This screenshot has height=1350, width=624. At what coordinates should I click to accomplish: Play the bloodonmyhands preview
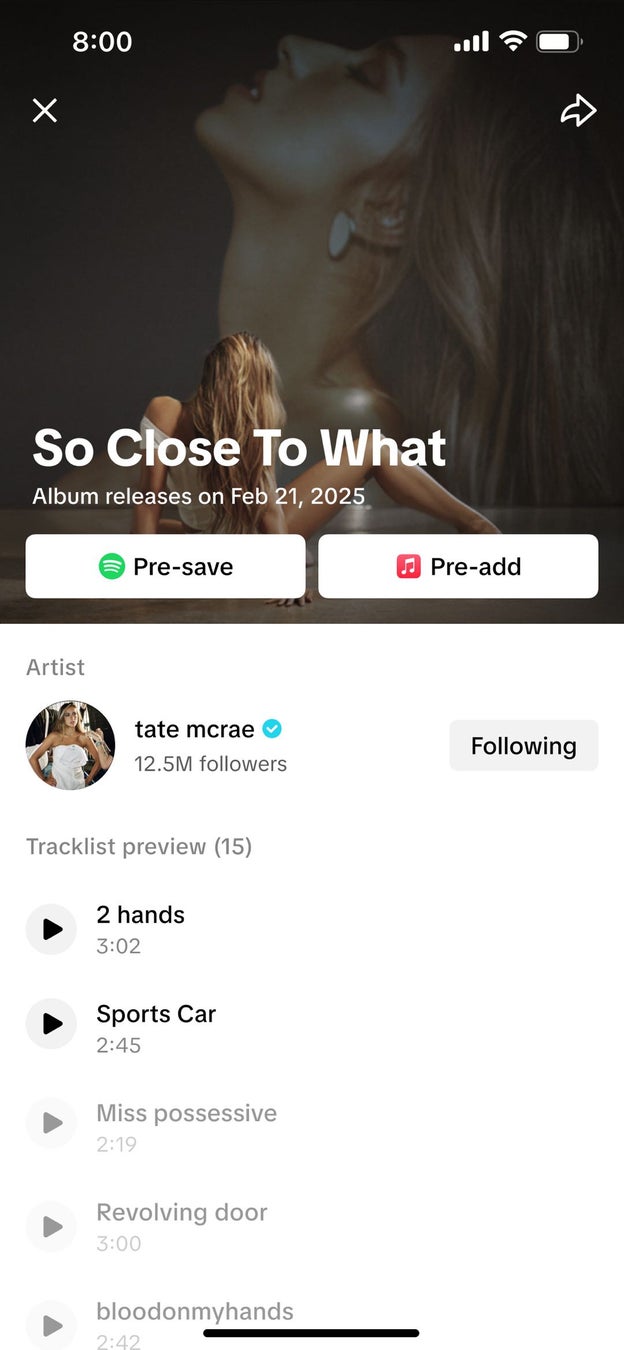point(51,1325)
